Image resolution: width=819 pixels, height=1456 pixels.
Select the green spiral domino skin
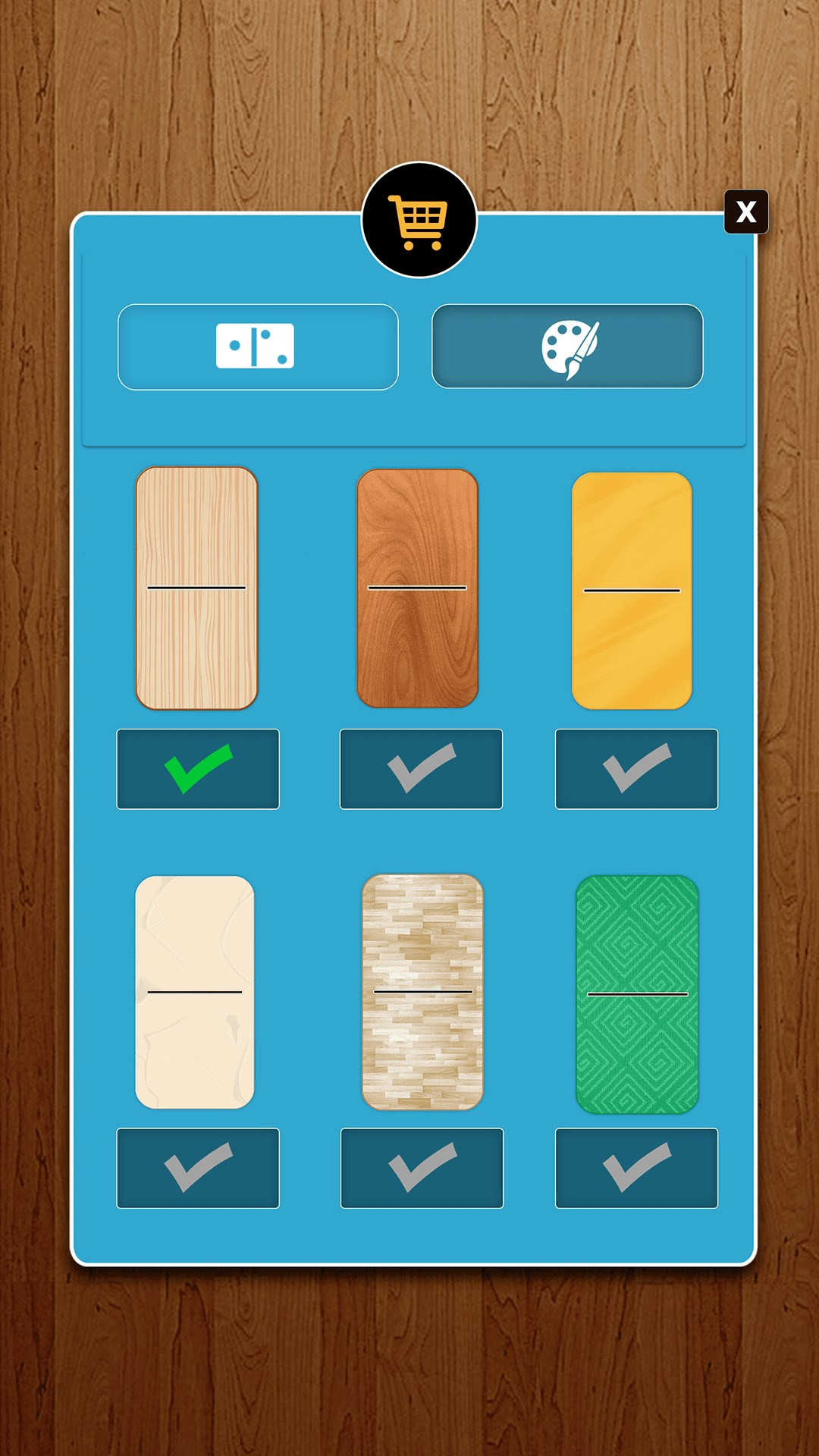(x=636, y=1168)
